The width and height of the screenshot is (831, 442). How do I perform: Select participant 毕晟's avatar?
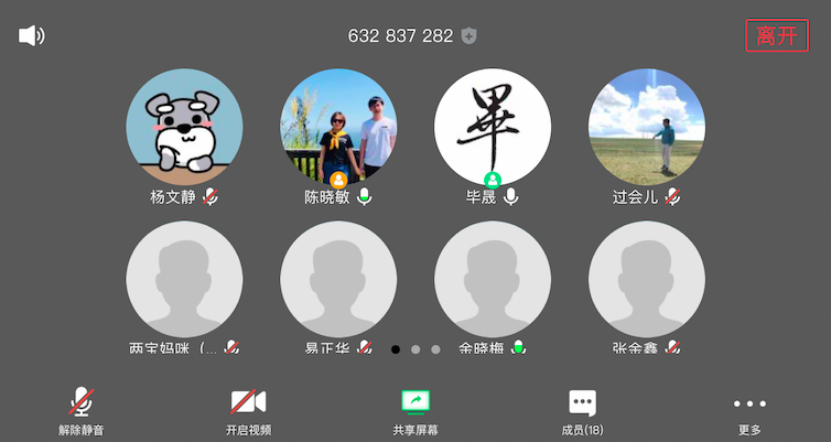pos(492,127)
